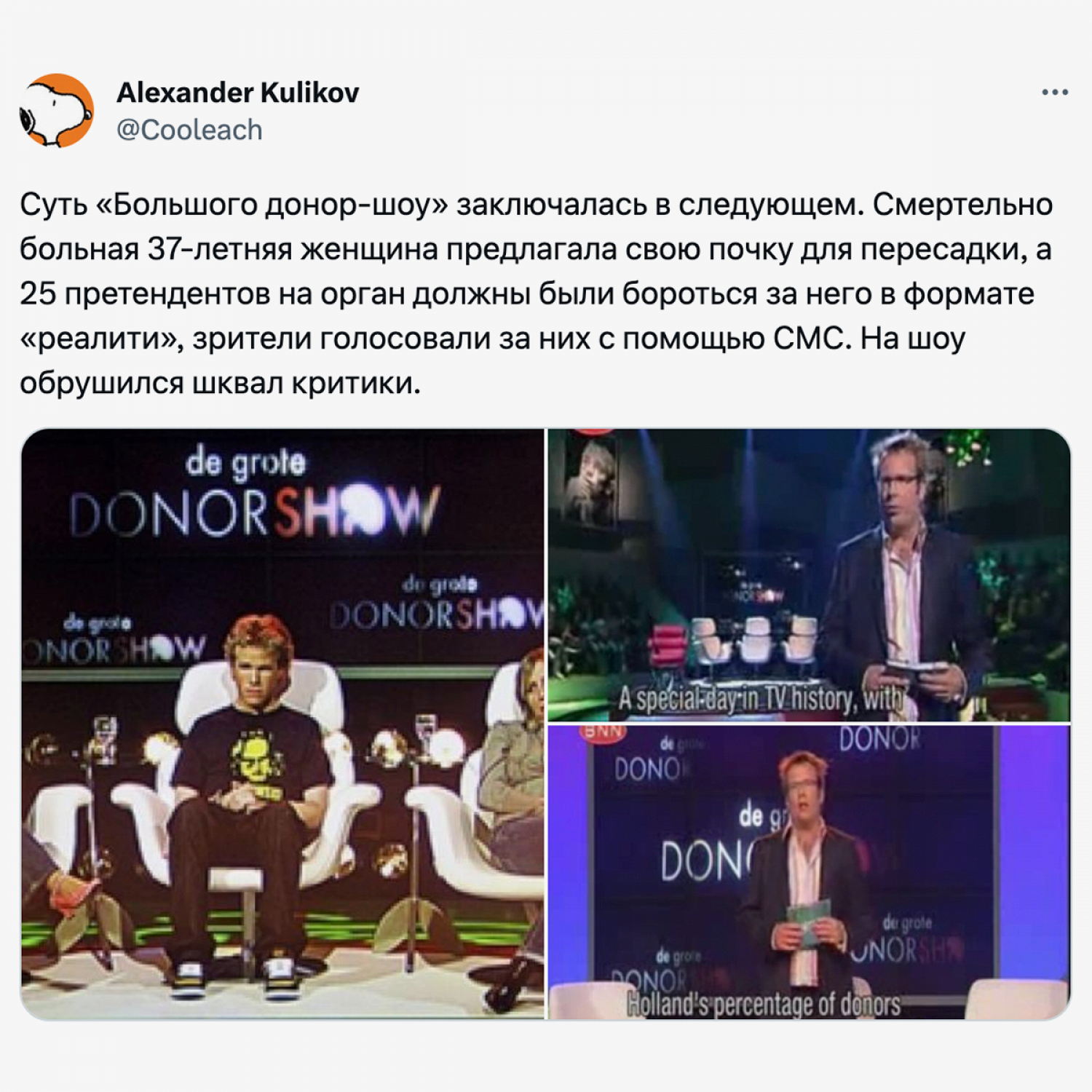Open the 'special day in TV history' image

pos(808,574)
